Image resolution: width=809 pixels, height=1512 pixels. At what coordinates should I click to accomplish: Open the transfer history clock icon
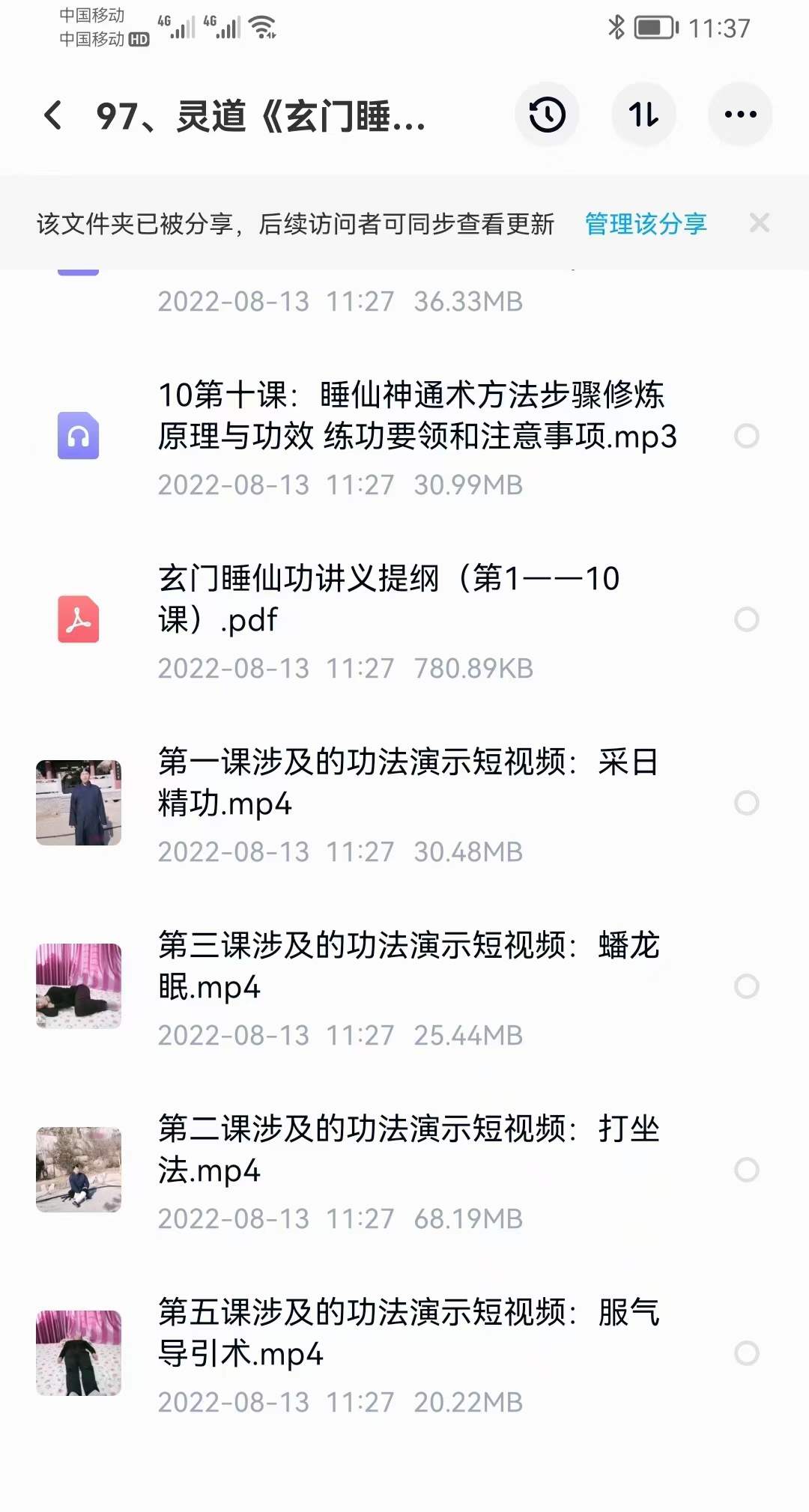pos(548,113)
